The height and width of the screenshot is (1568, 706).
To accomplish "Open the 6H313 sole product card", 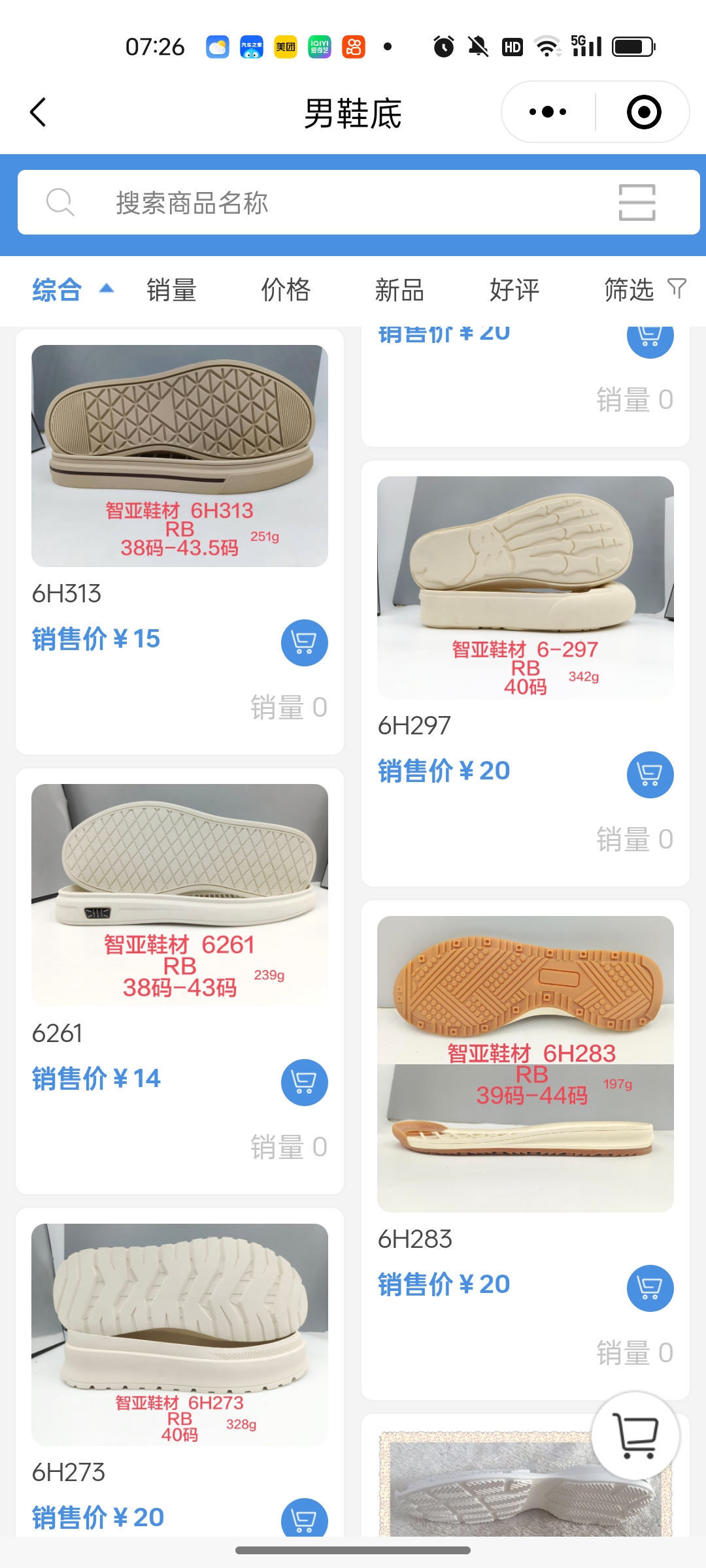I will (x=180, y=456).
